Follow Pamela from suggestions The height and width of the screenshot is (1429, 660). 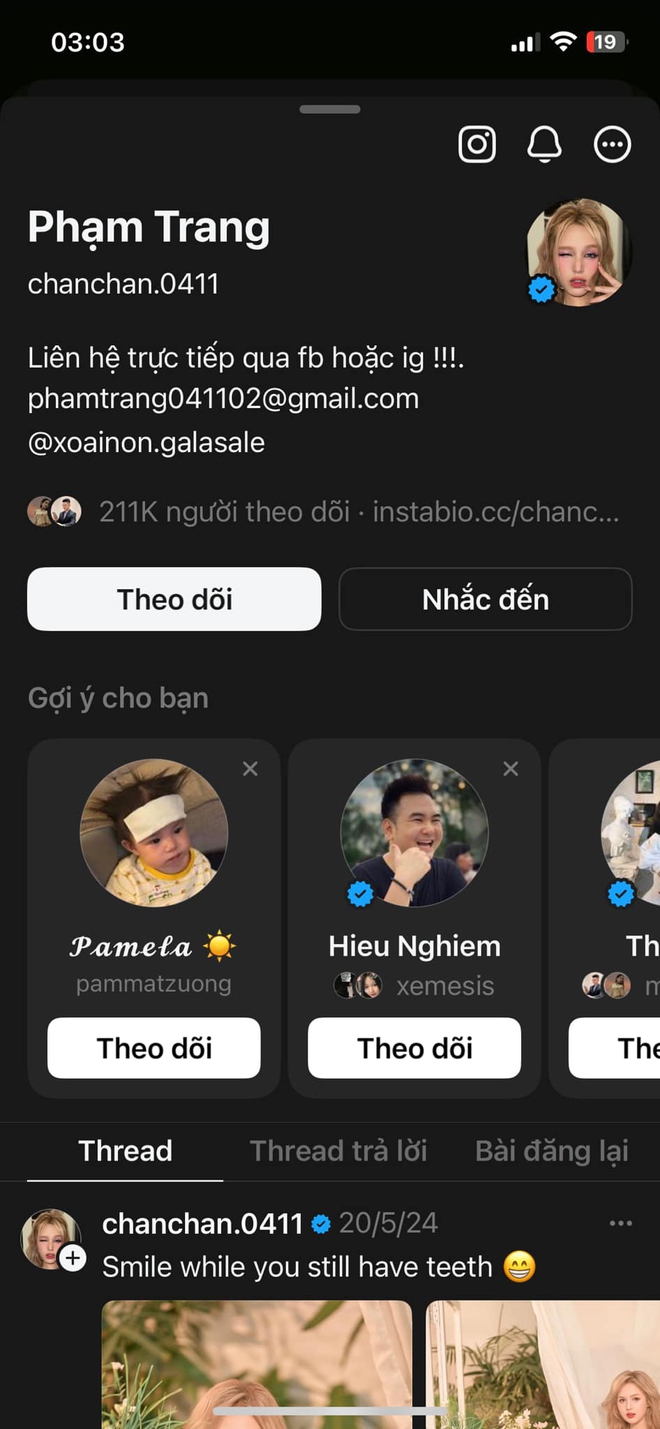coord(154,1048)
